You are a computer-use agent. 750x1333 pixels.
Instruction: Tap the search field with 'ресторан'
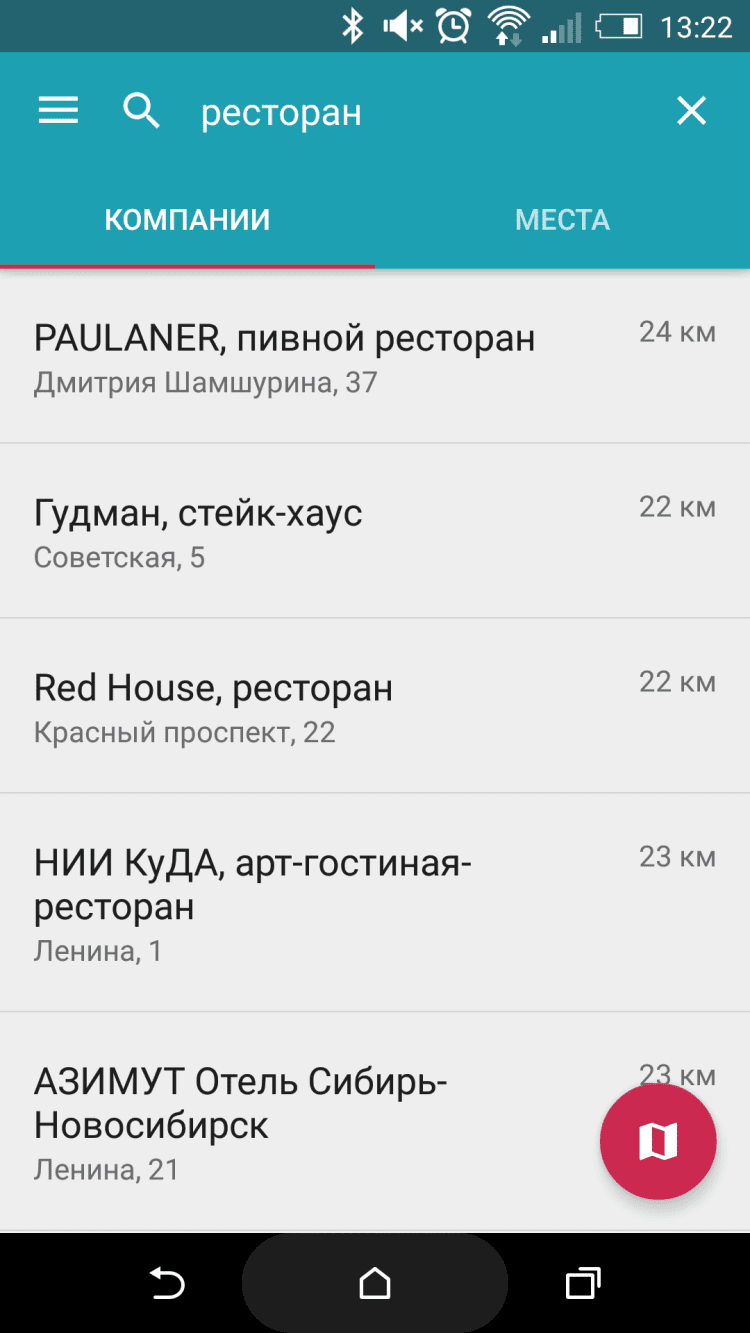click(x=400, y=112)
